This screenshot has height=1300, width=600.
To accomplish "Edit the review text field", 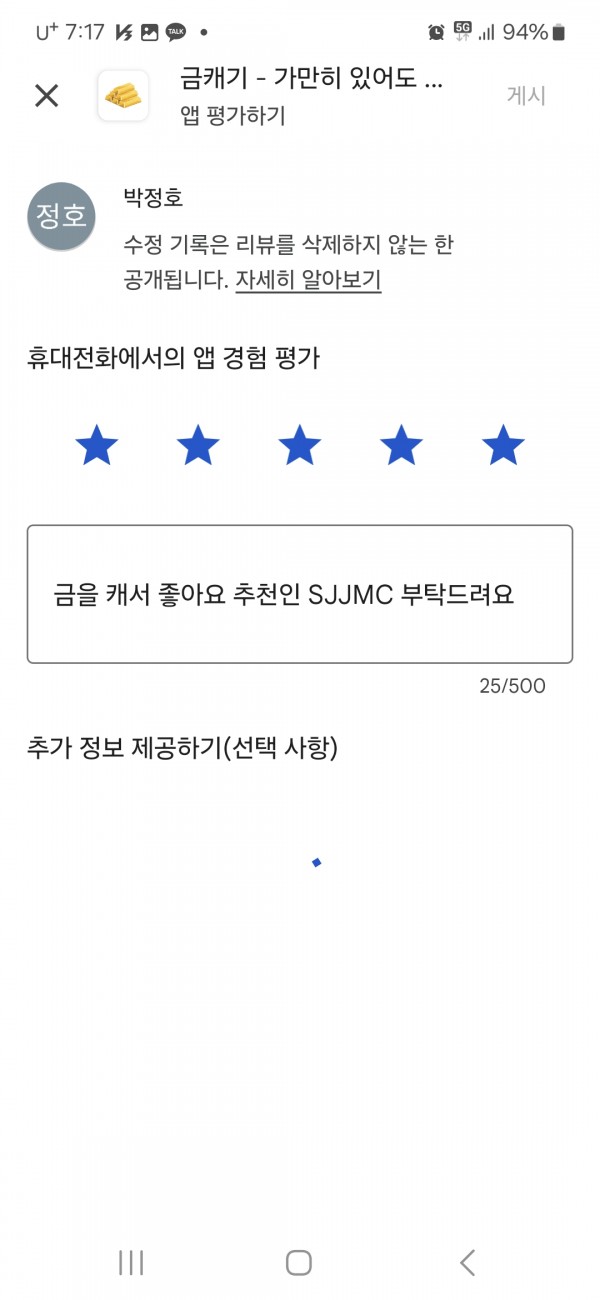I will point(300,594).
